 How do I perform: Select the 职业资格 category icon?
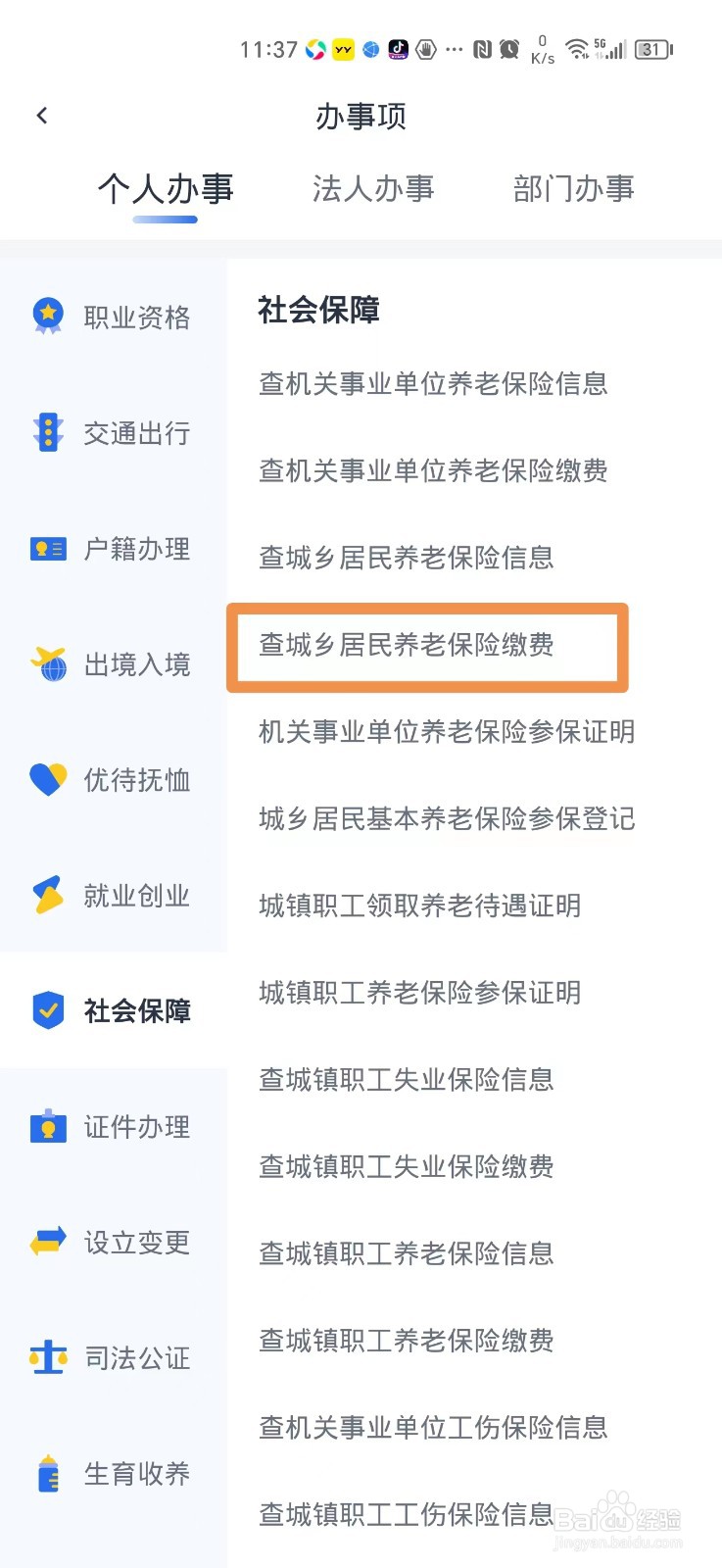click(47, 316)
